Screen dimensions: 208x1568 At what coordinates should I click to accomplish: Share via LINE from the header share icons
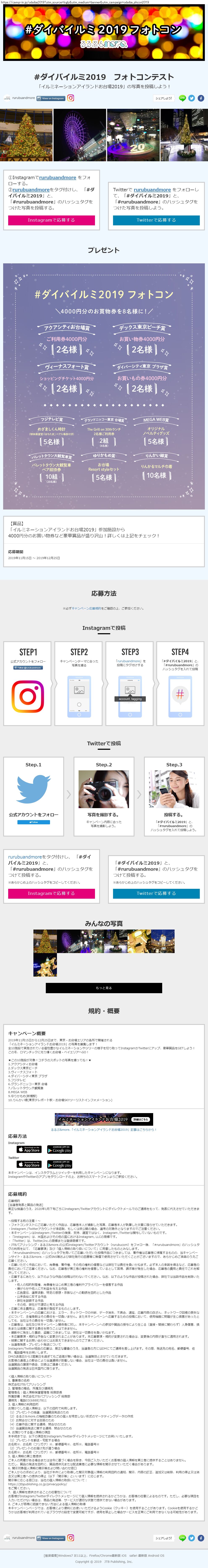(182, 98)
